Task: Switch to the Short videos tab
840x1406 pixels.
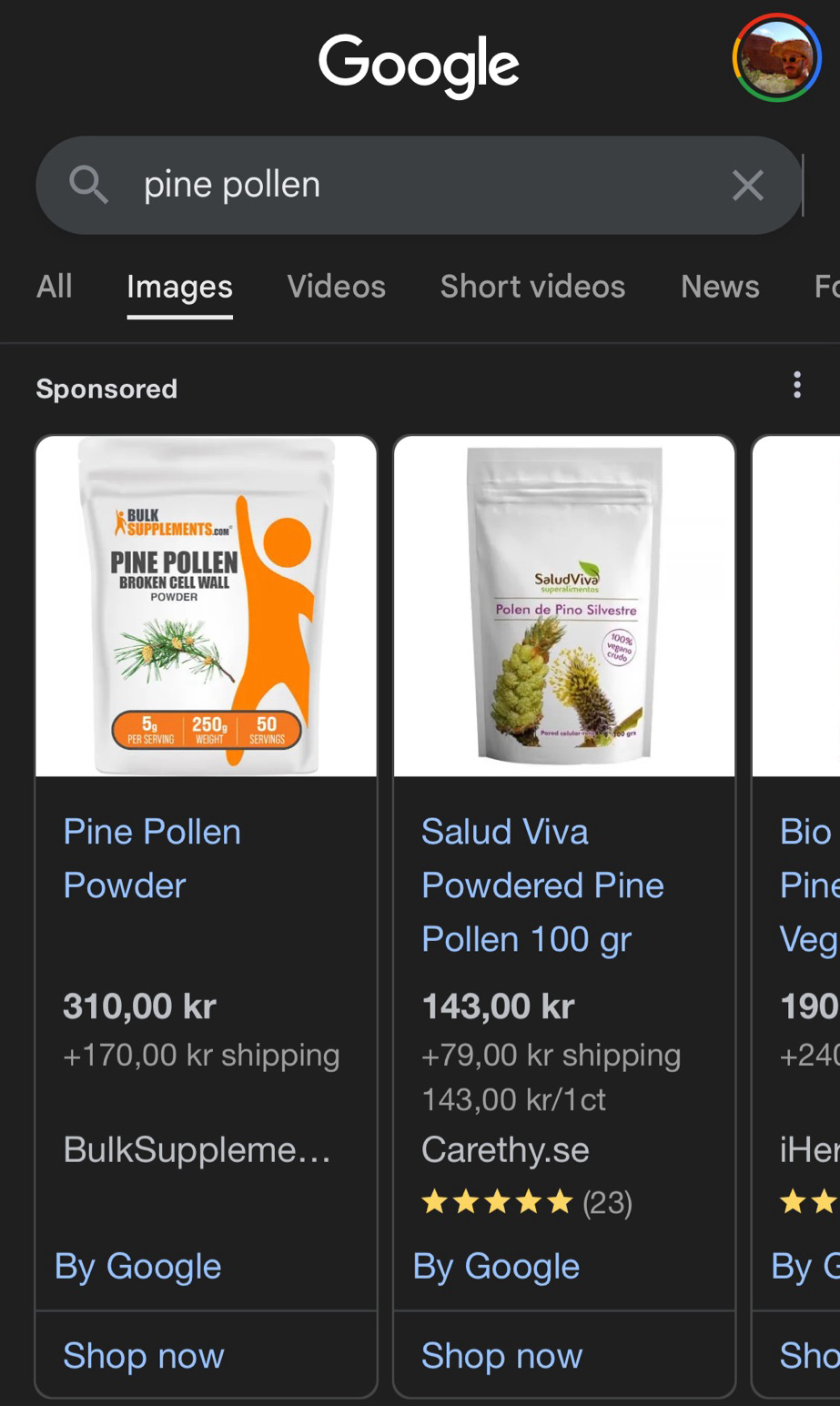Action: coord(532,287)
